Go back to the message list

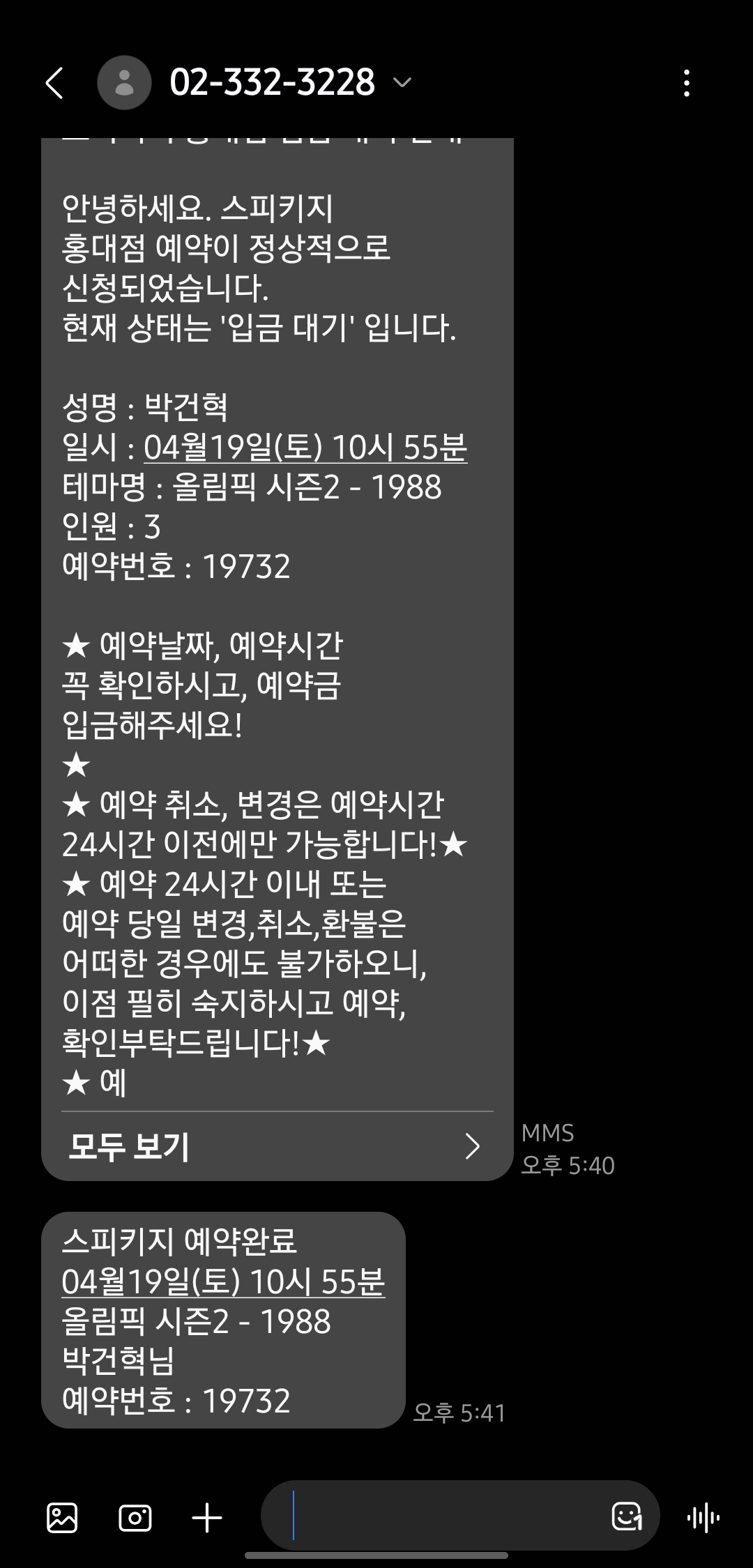click(54, 83)
